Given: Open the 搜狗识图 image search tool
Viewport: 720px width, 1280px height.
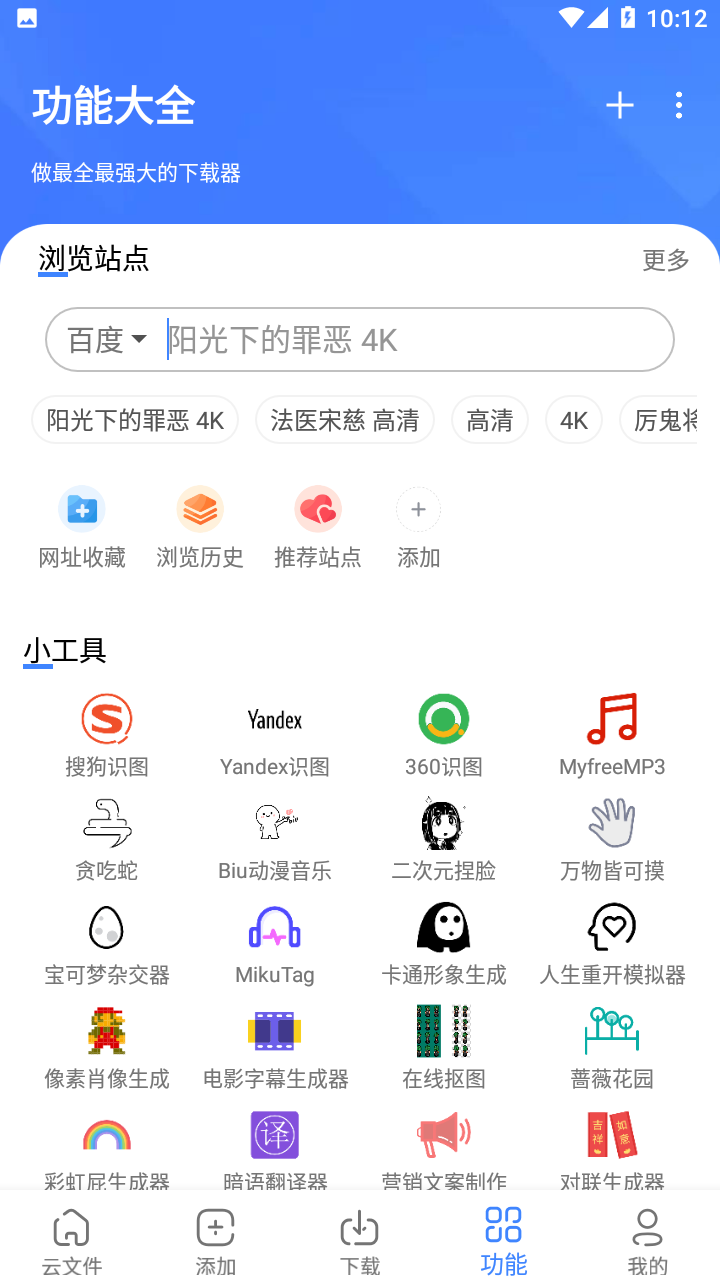Looking at the screenshot, I should point(106,733).
